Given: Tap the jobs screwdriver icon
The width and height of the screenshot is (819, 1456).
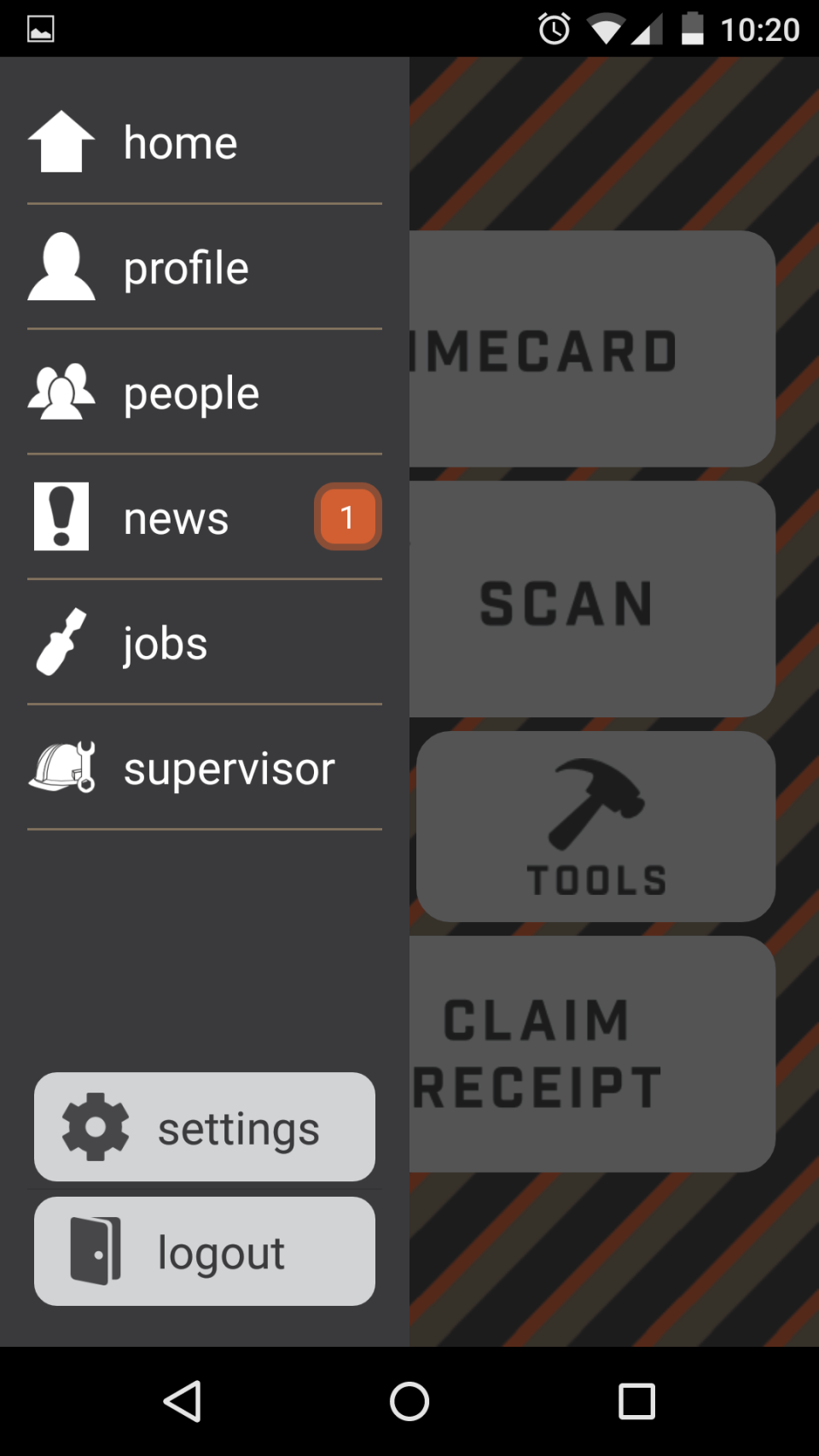Looking at the screenshot, I should 61,642.
